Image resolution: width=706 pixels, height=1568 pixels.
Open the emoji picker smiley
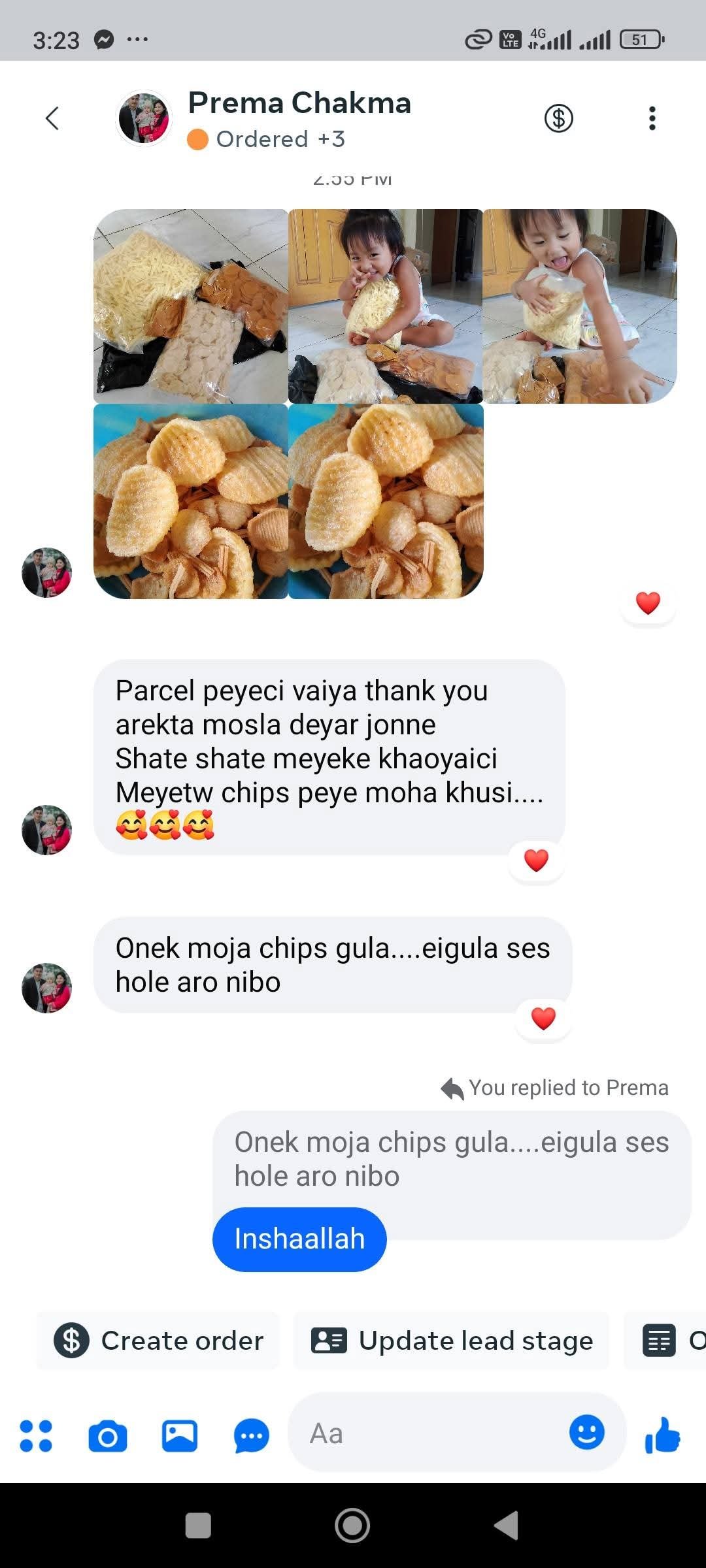tap(586, 1432)
